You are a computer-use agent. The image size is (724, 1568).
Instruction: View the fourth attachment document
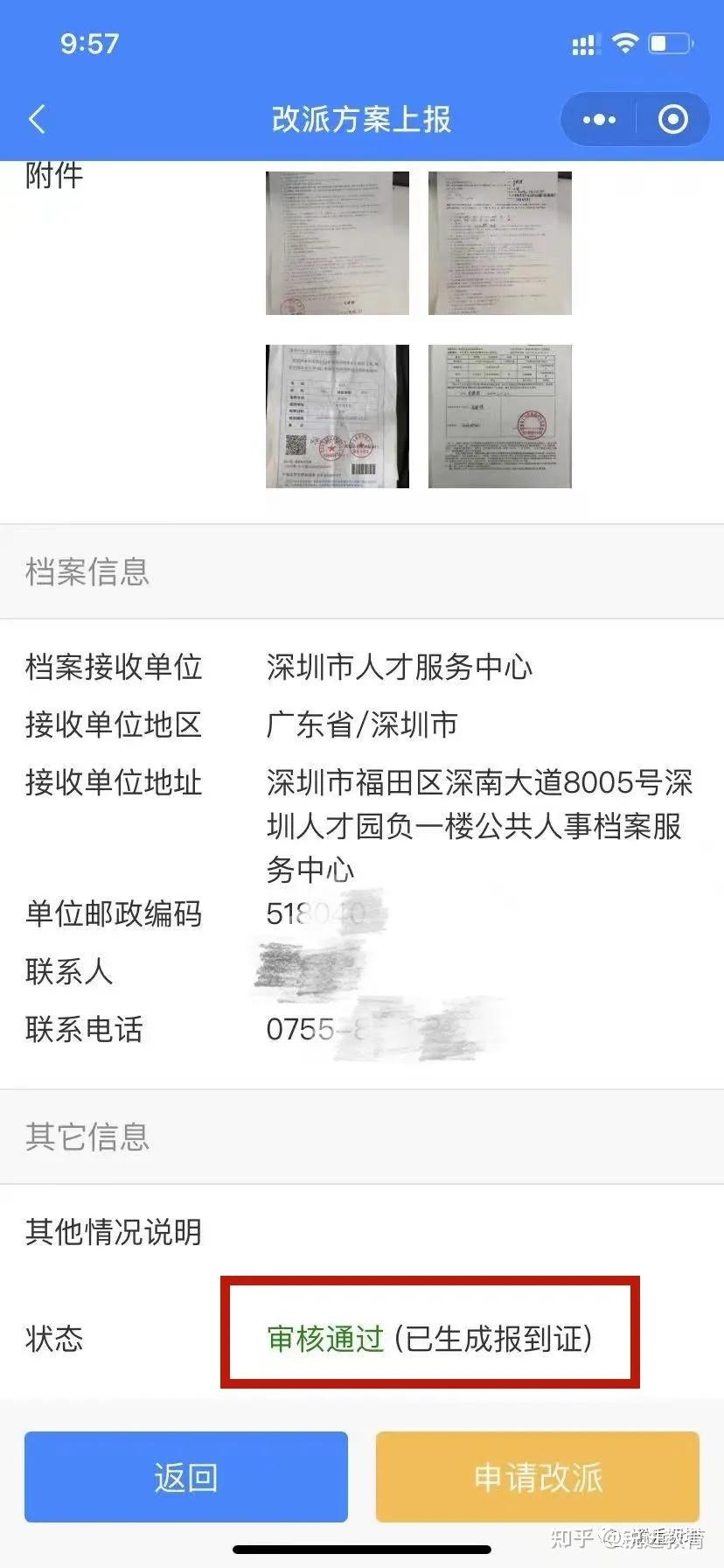coord(499,416)
